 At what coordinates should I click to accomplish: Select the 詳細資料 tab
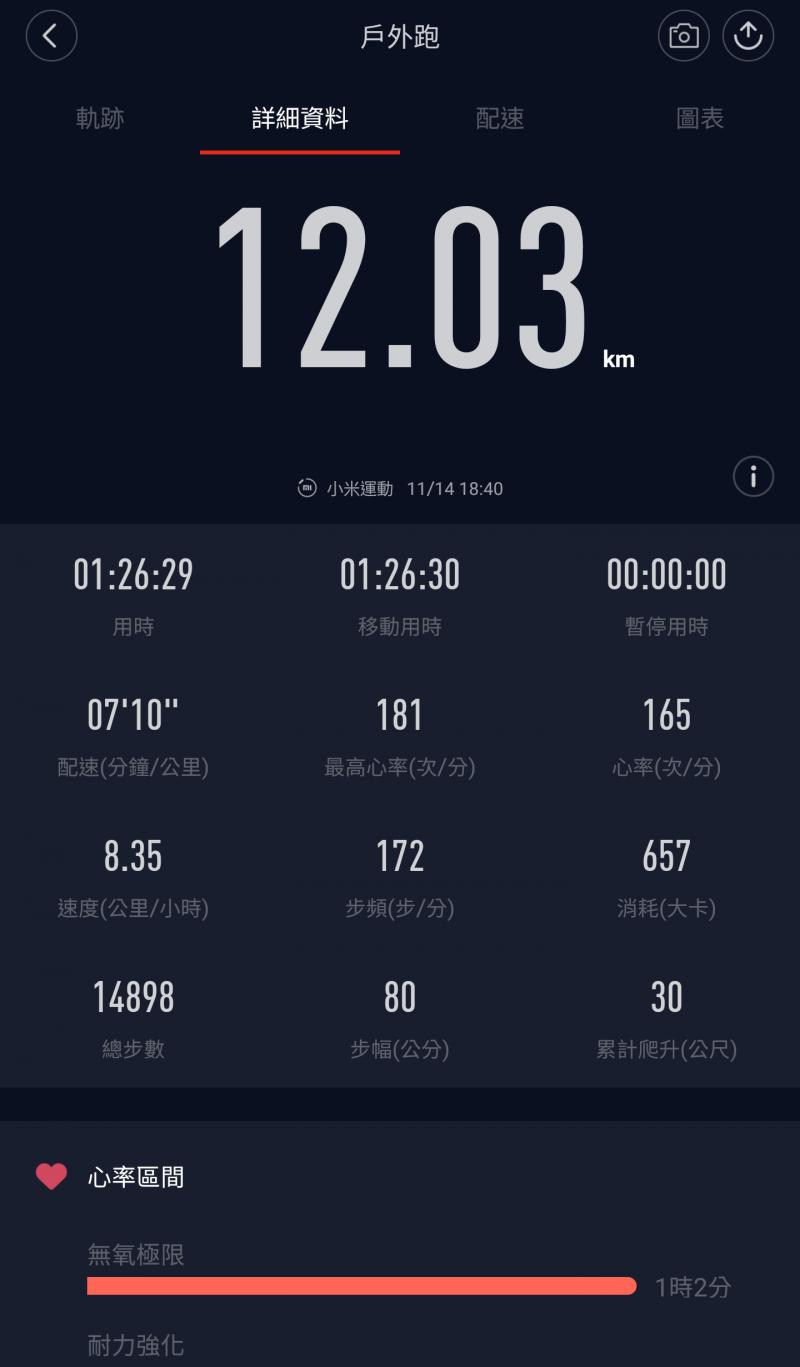300,119
